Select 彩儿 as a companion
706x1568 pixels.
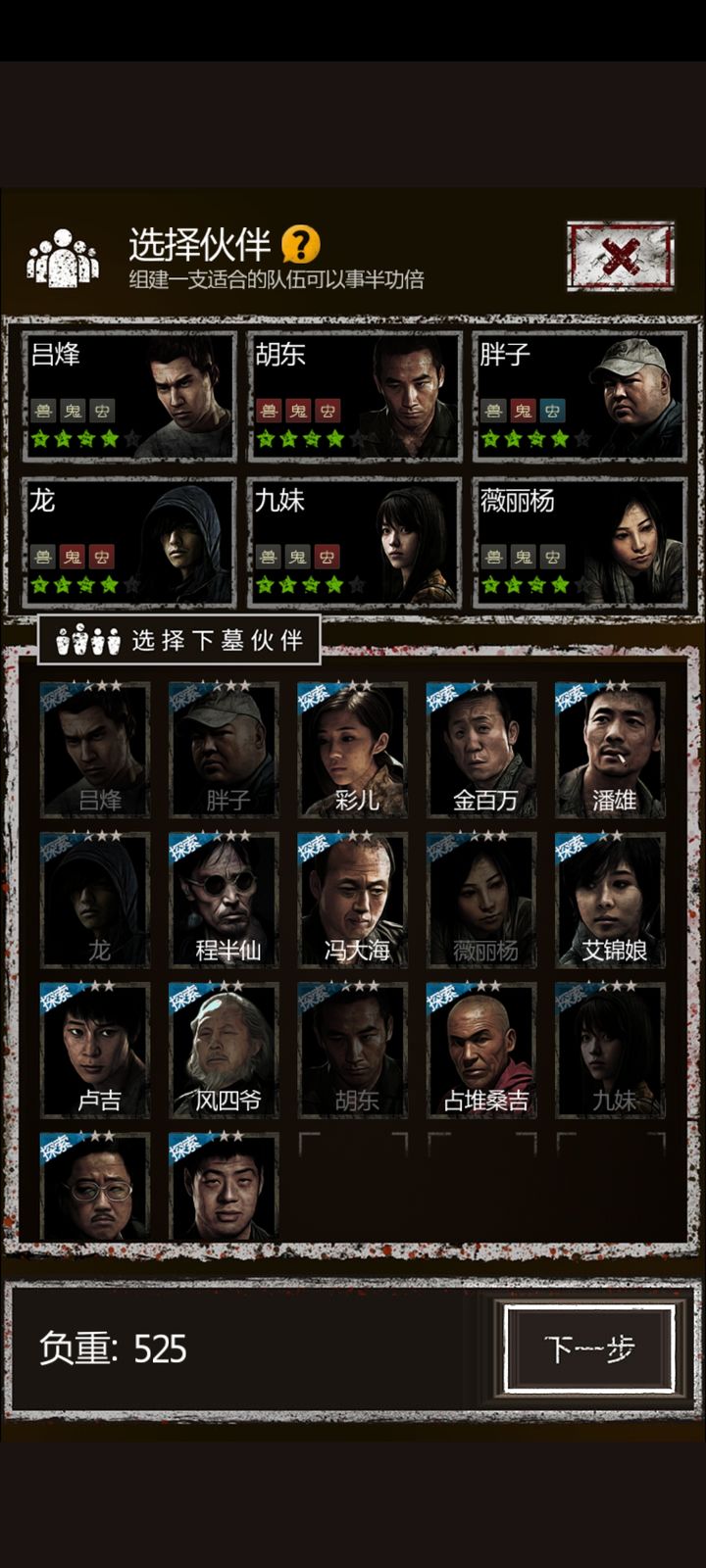point(353,751)
